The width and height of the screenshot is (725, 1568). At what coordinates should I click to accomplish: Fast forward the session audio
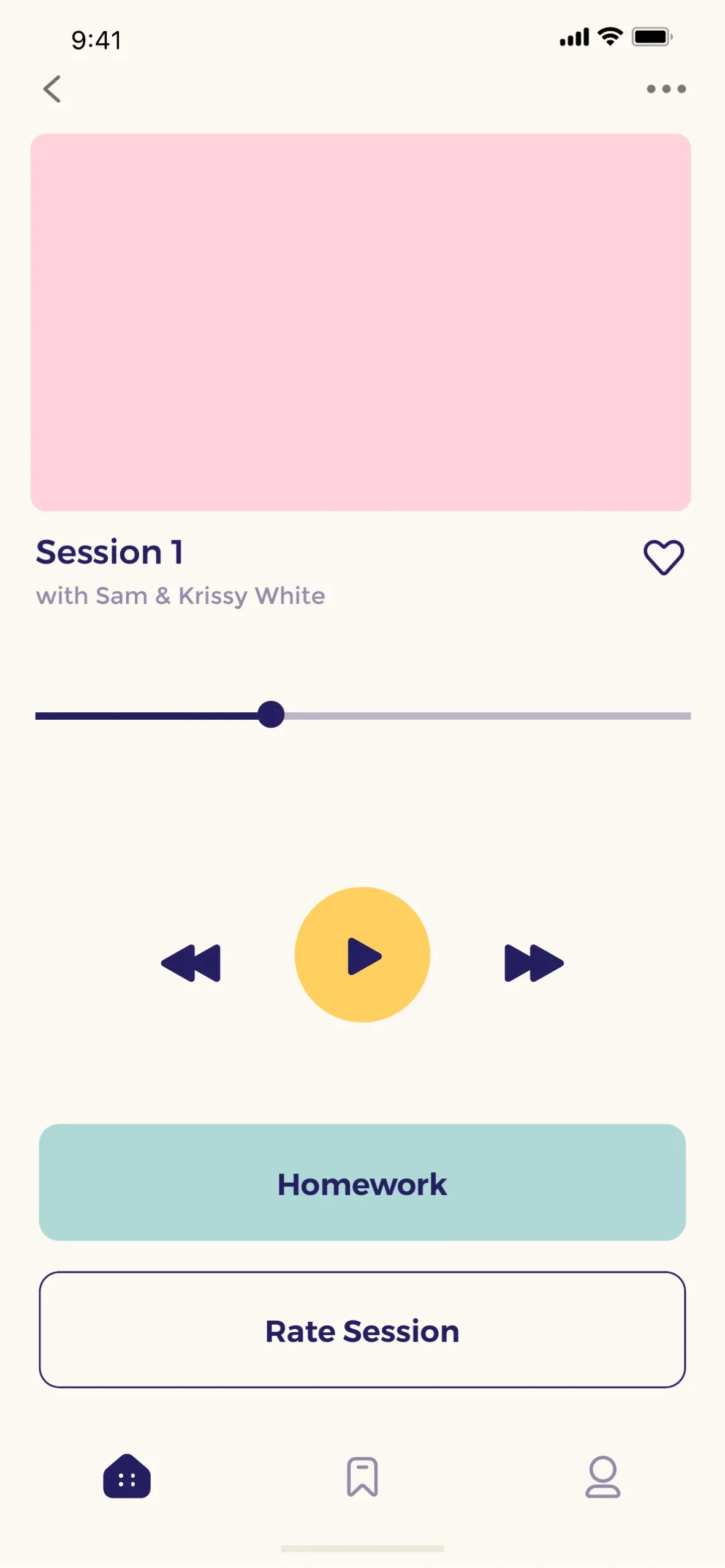point(533,963)
